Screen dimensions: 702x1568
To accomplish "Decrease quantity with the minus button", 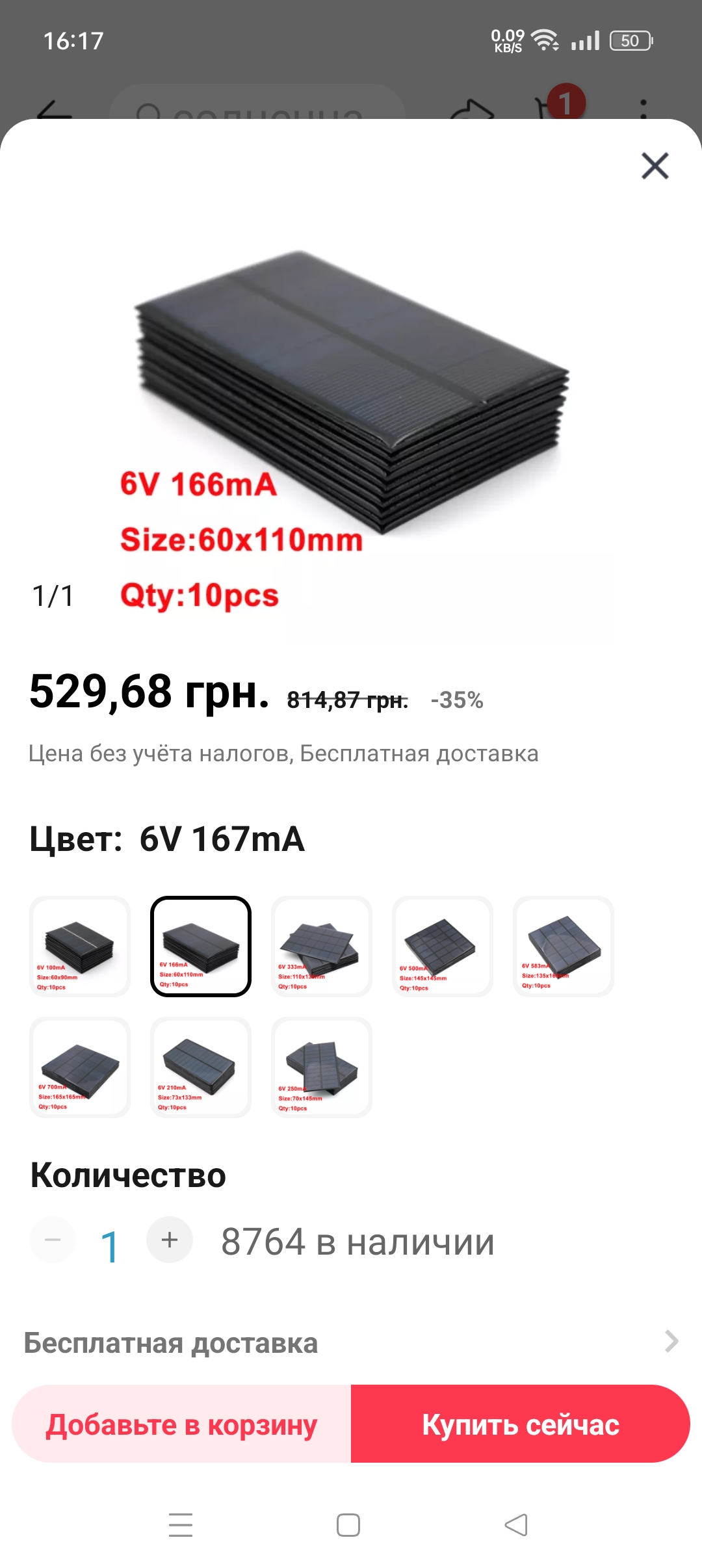I will pos(53,1240).
